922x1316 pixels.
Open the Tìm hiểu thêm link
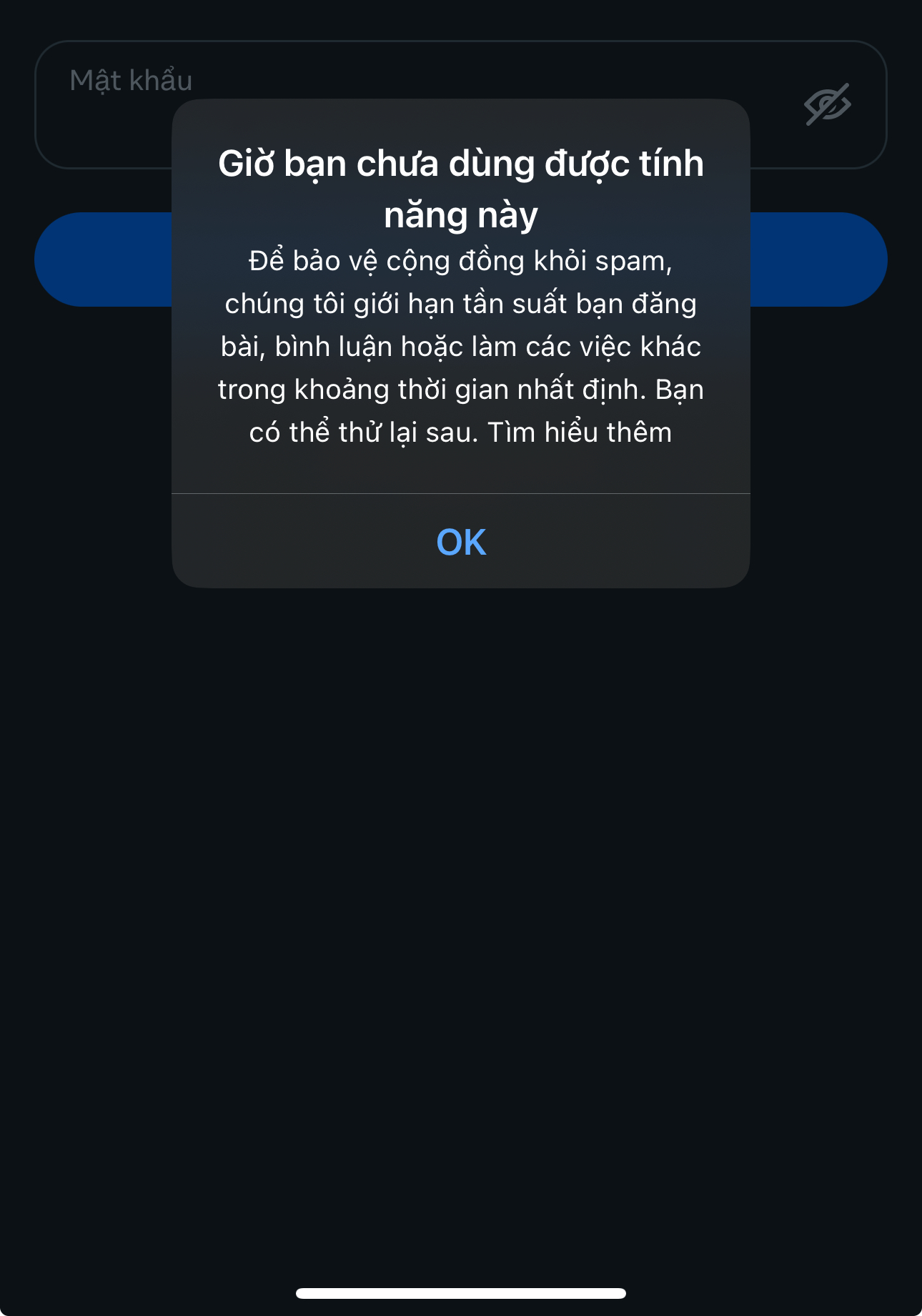pos(580,432)
